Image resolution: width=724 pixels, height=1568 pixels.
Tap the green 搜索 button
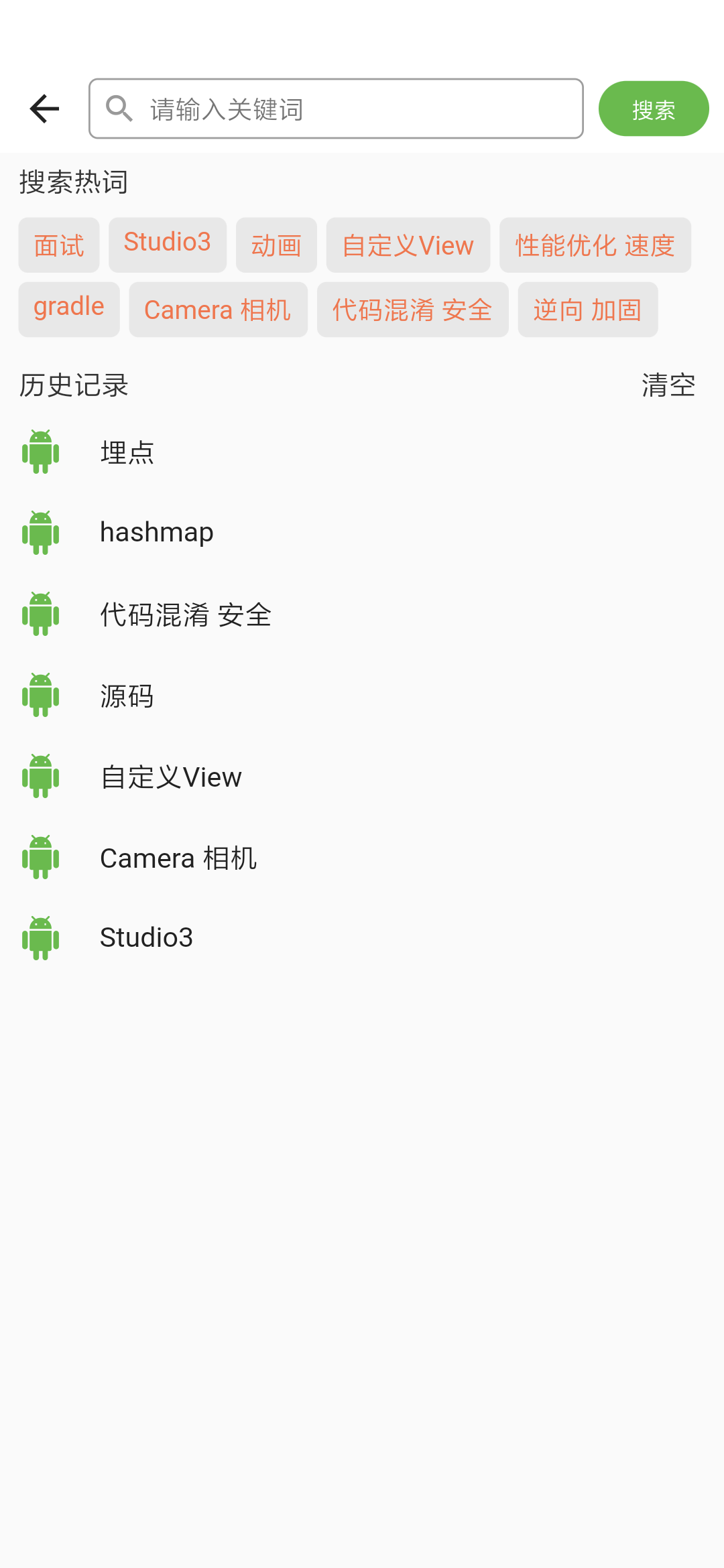coord(654,109)
